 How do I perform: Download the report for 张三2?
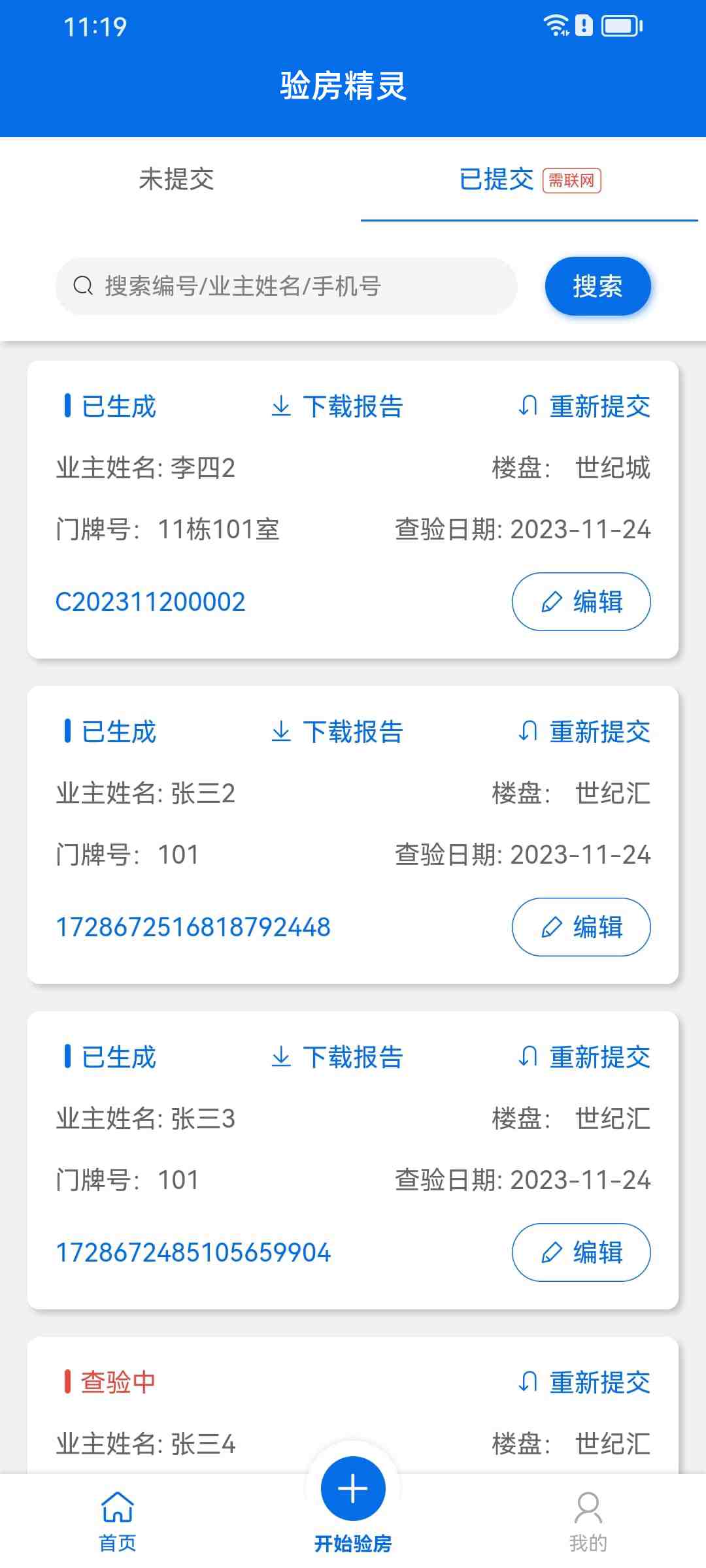pyautogui.click(x=338, y=732)
